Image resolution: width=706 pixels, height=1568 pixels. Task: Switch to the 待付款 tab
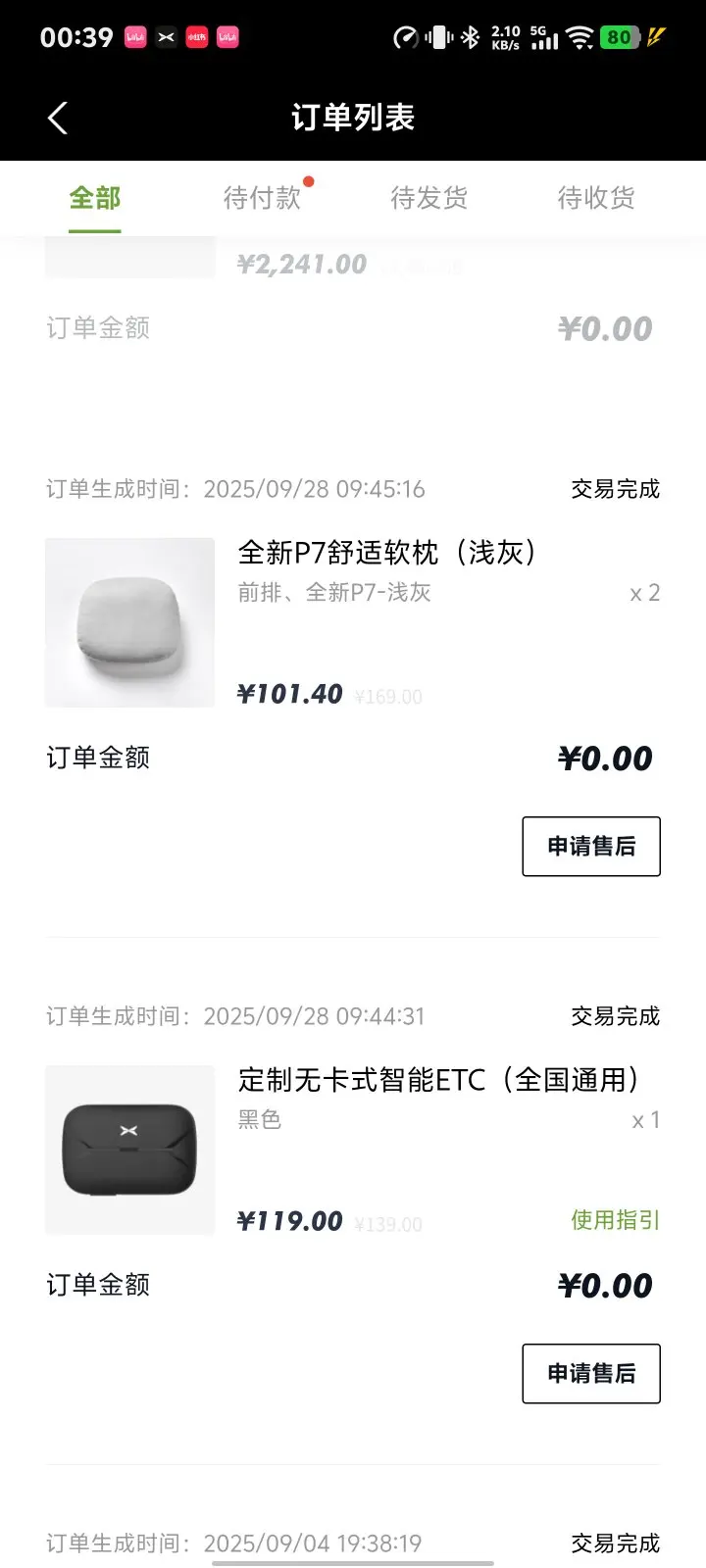(x=262, y=198)
